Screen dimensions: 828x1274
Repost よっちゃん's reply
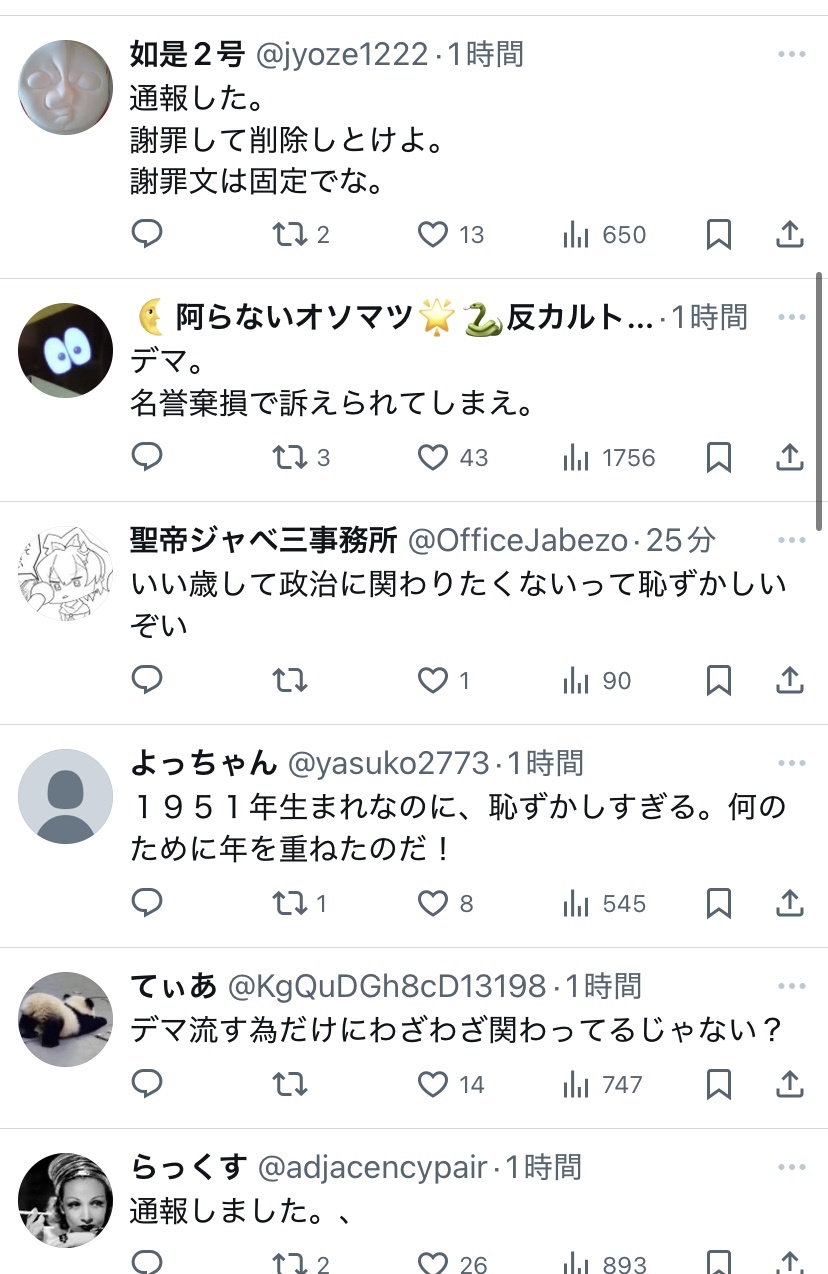coord(290,904)
